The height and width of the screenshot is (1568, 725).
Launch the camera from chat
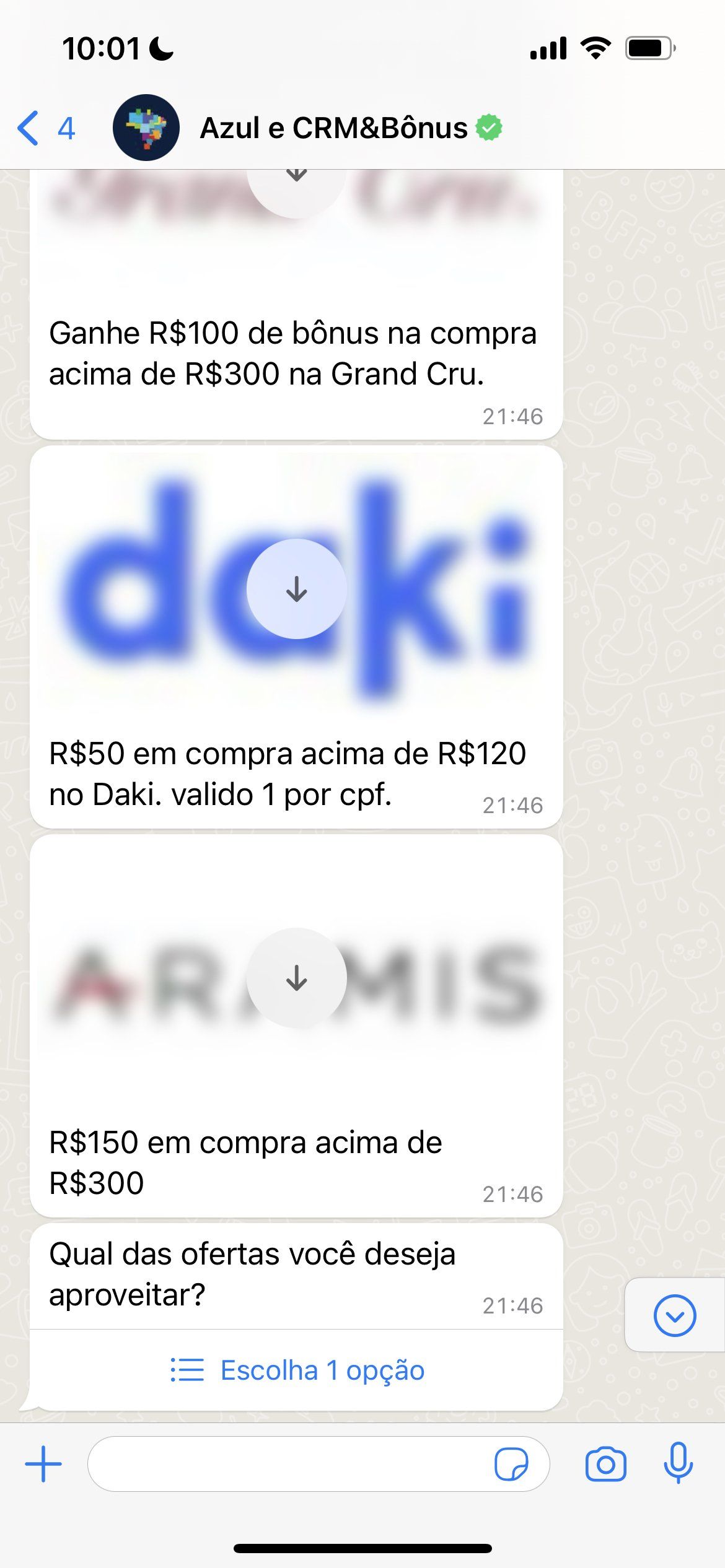[x=605, y=1464]
